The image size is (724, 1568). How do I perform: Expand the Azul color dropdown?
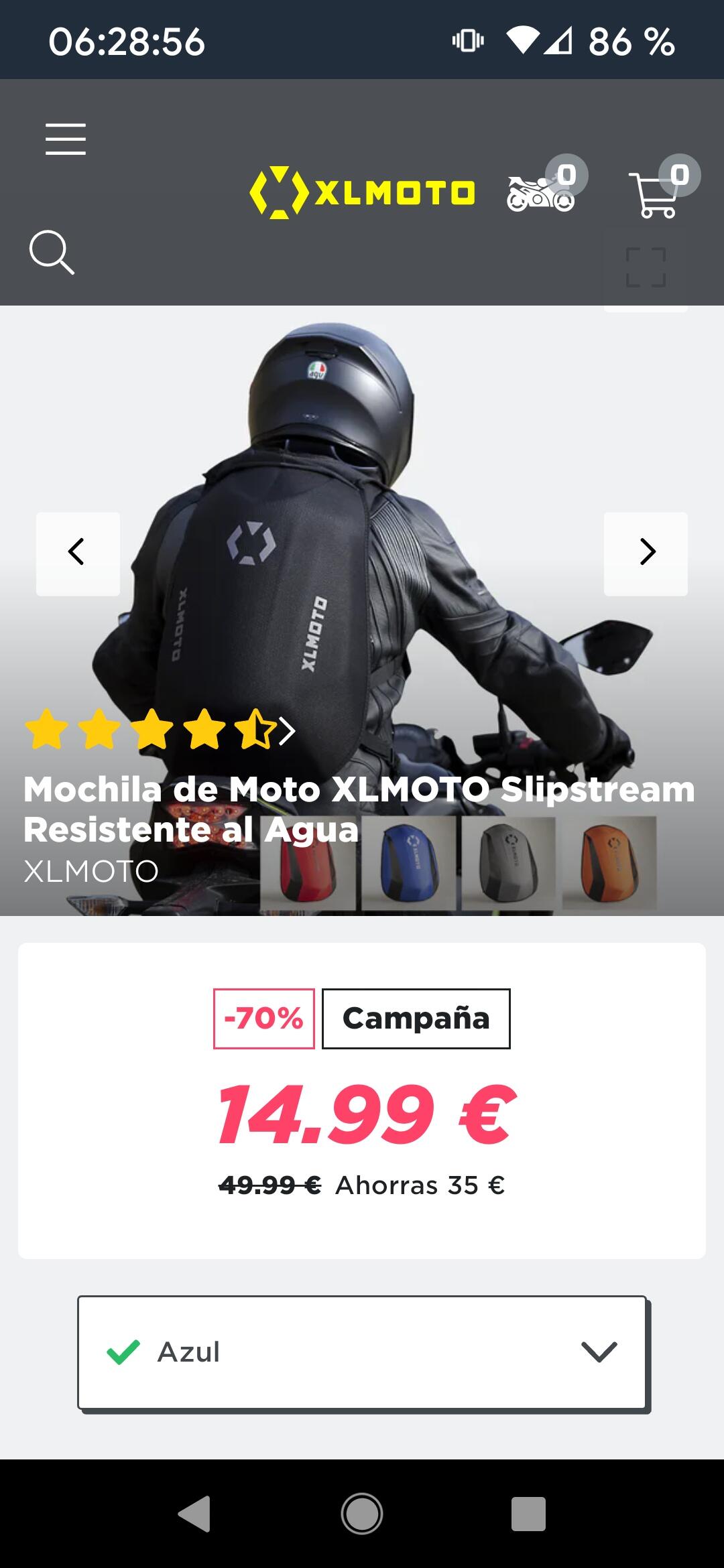click(x=362, y=1352)
